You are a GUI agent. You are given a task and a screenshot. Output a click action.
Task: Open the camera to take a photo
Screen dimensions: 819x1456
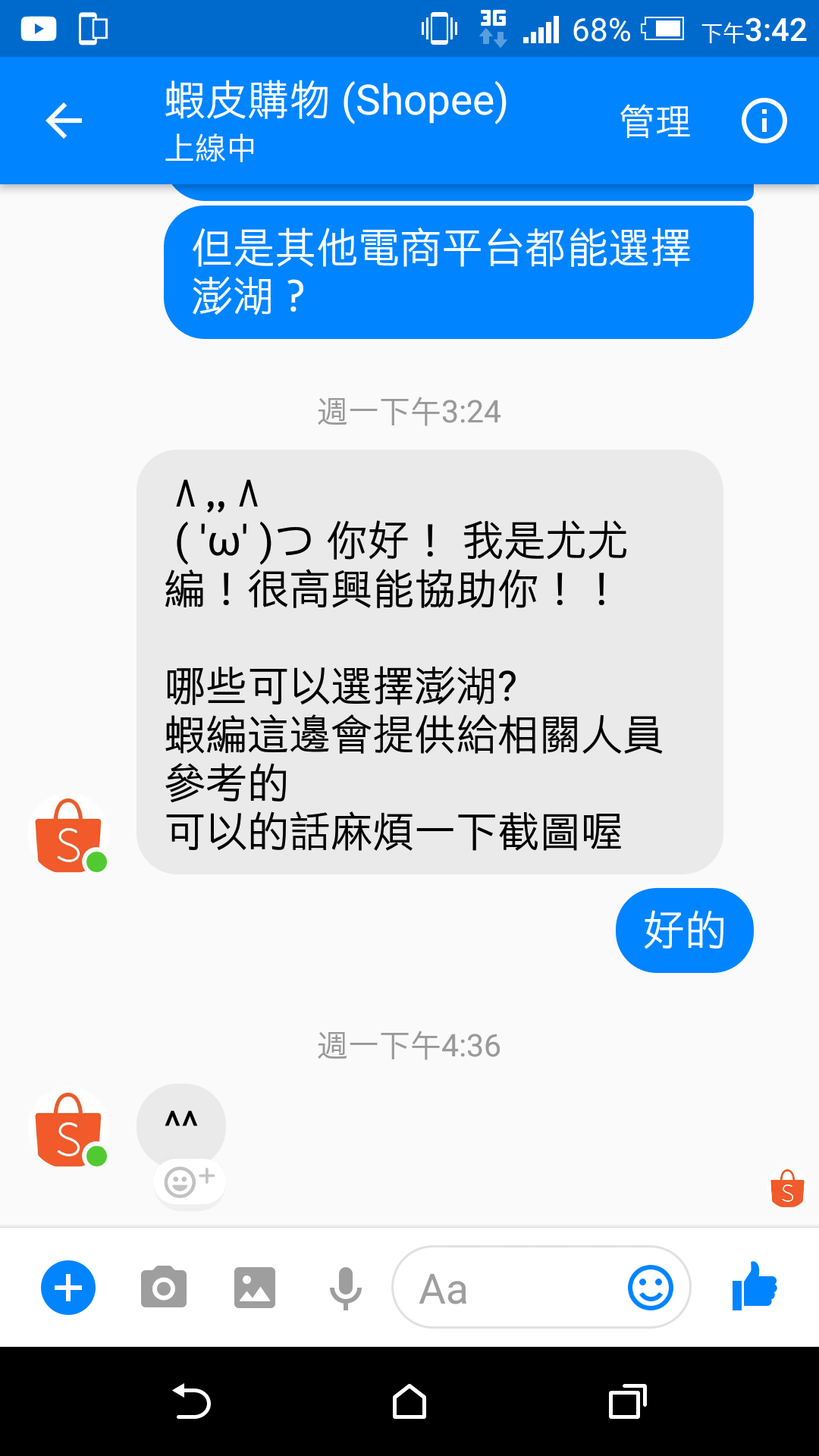coord(164,1287)
